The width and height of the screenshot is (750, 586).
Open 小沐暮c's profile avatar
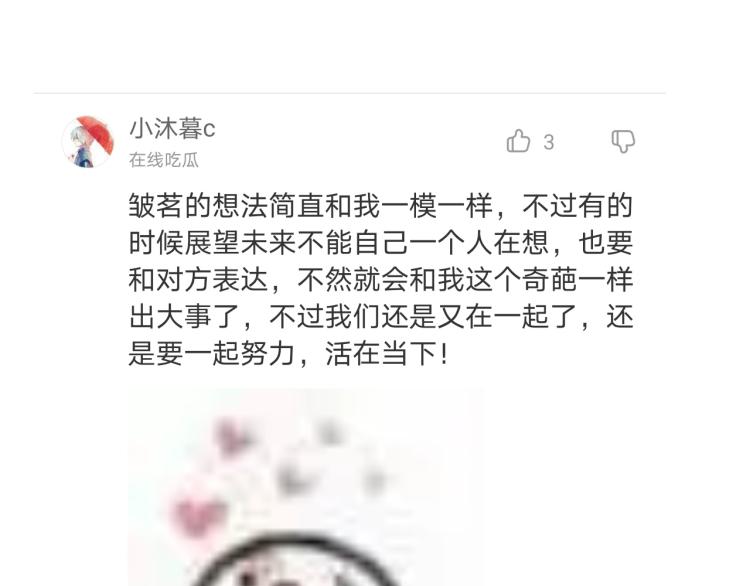click(x=88, y=142)
